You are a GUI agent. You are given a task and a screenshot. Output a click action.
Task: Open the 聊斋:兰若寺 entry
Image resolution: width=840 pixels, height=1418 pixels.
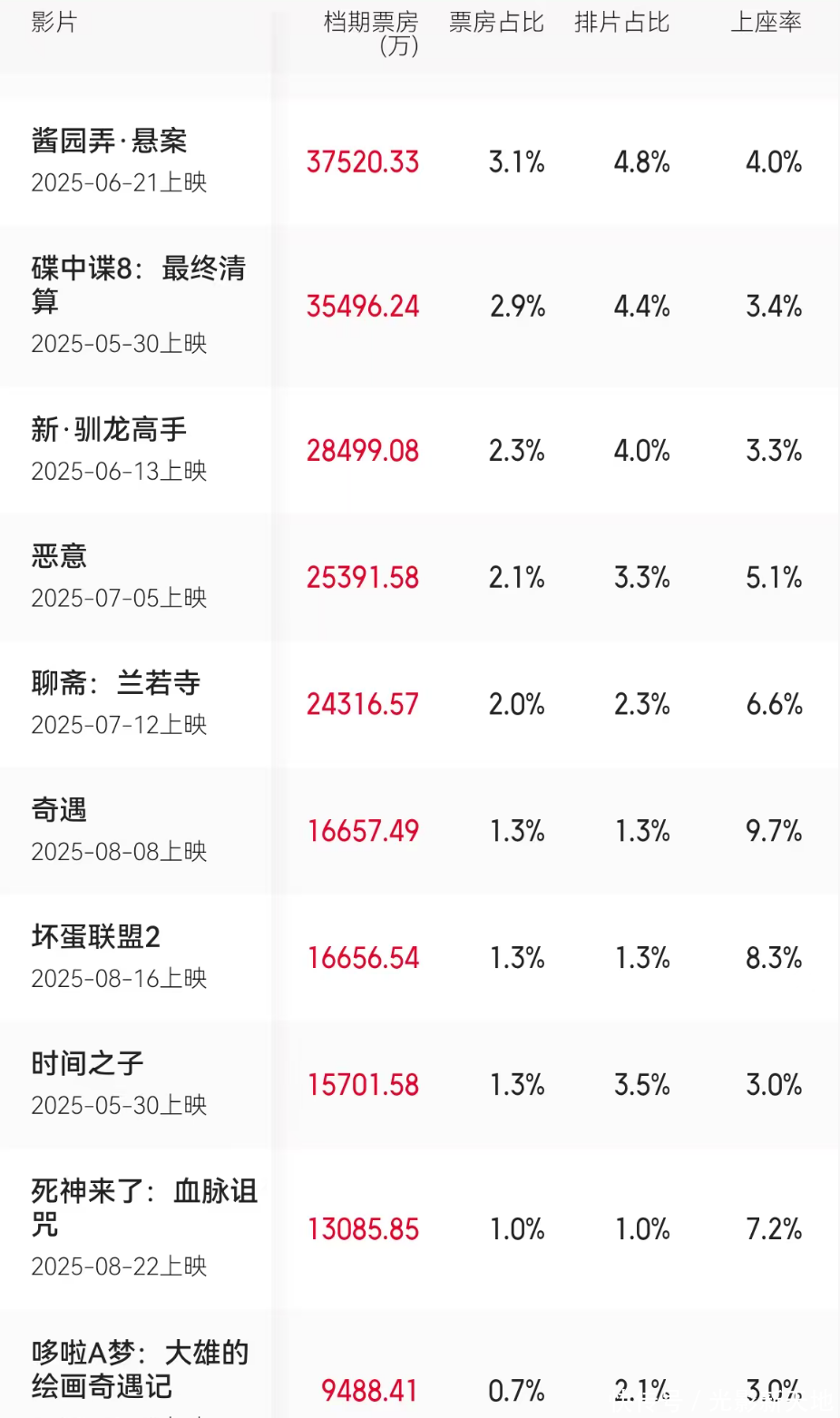click(x=420, y=704)
